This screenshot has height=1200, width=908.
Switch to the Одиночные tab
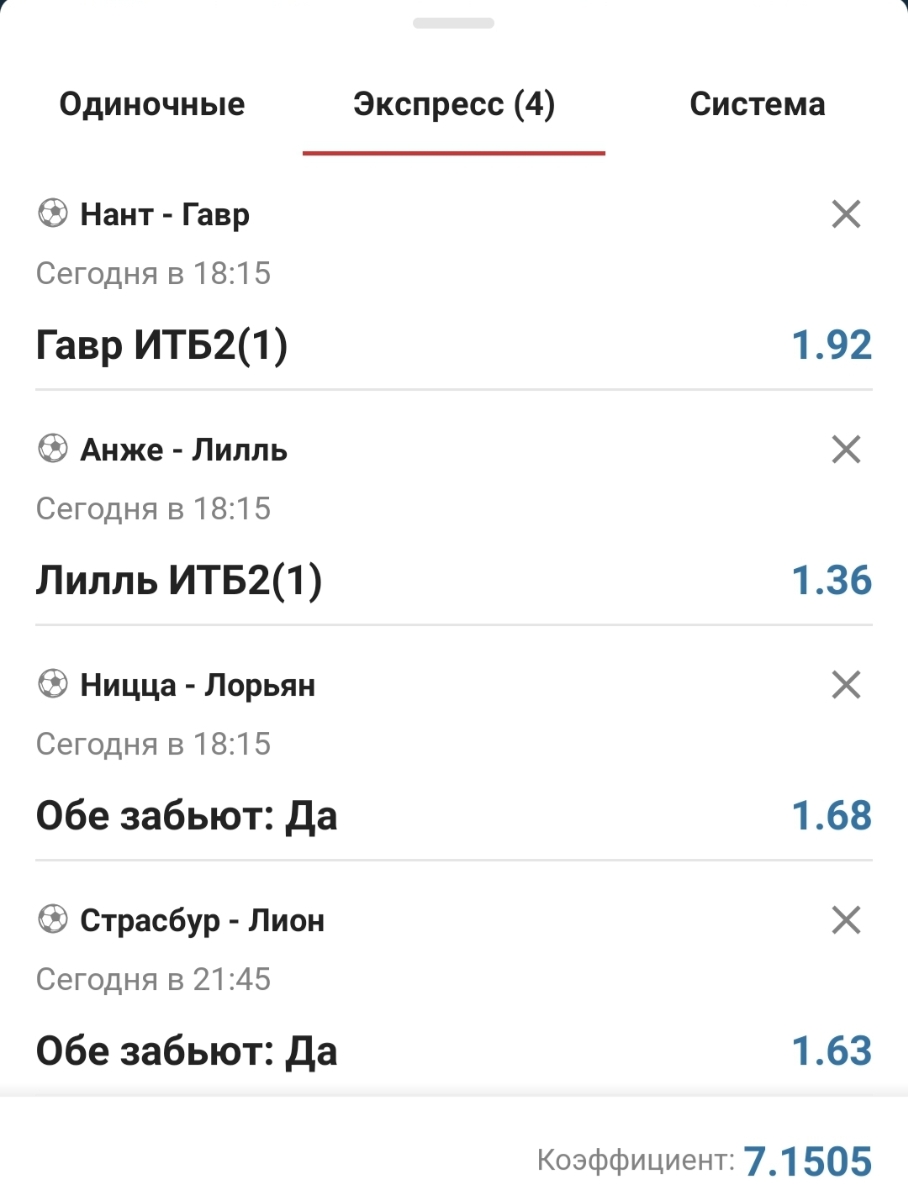coord(152,105)
